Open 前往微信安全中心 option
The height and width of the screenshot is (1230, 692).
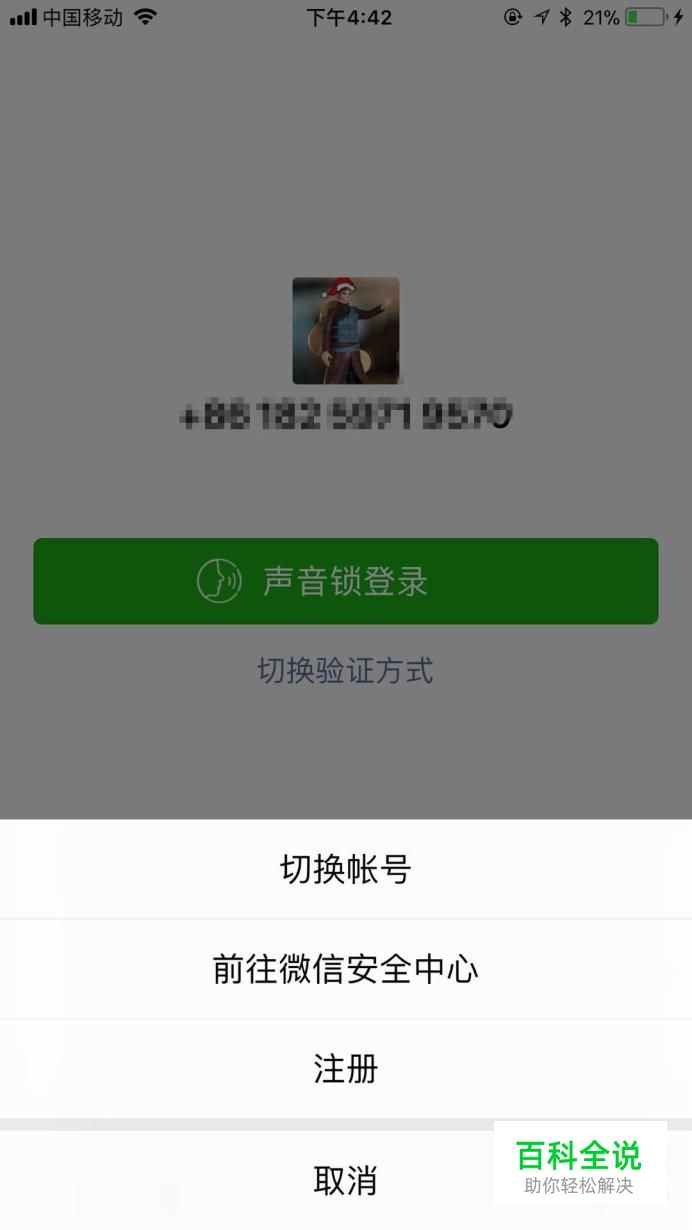pyautogui.click(x=345, y=969)
